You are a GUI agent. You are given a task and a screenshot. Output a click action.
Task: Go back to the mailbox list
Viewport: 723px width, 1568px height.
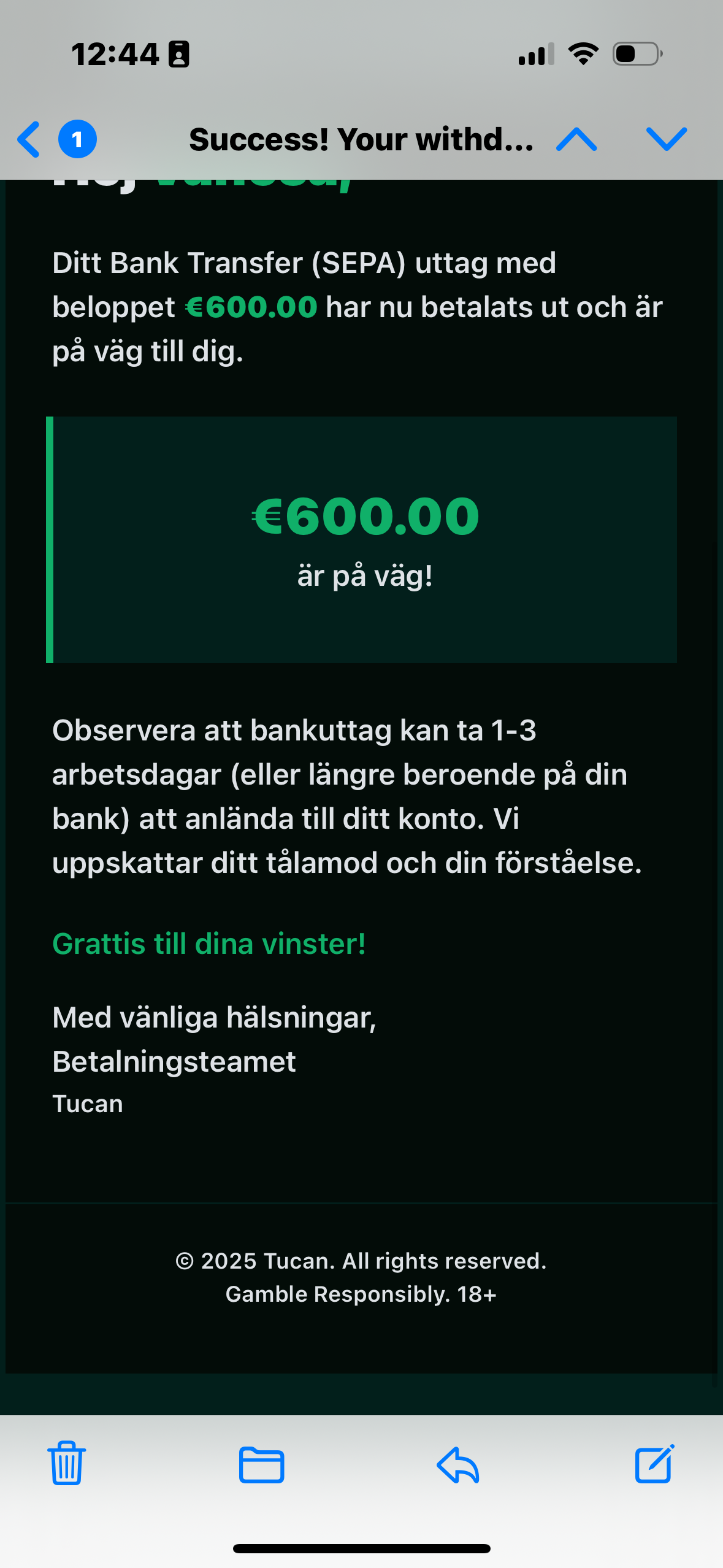tap(29, 139)
